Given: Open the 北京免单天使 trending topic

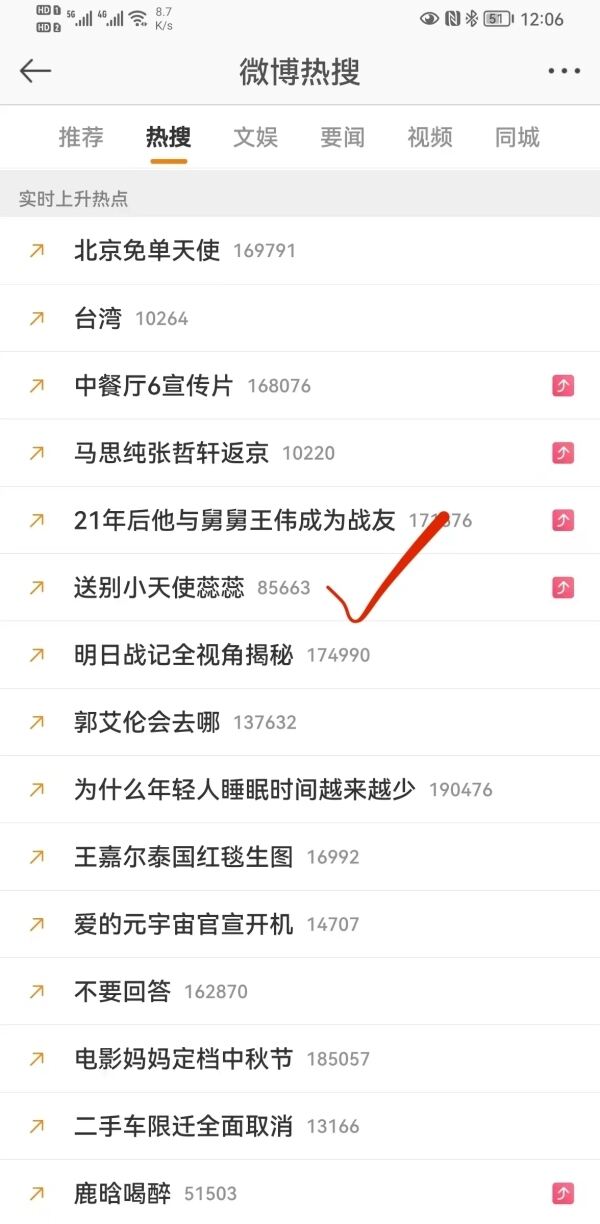Looking at the screenshot, I should 147,250.
